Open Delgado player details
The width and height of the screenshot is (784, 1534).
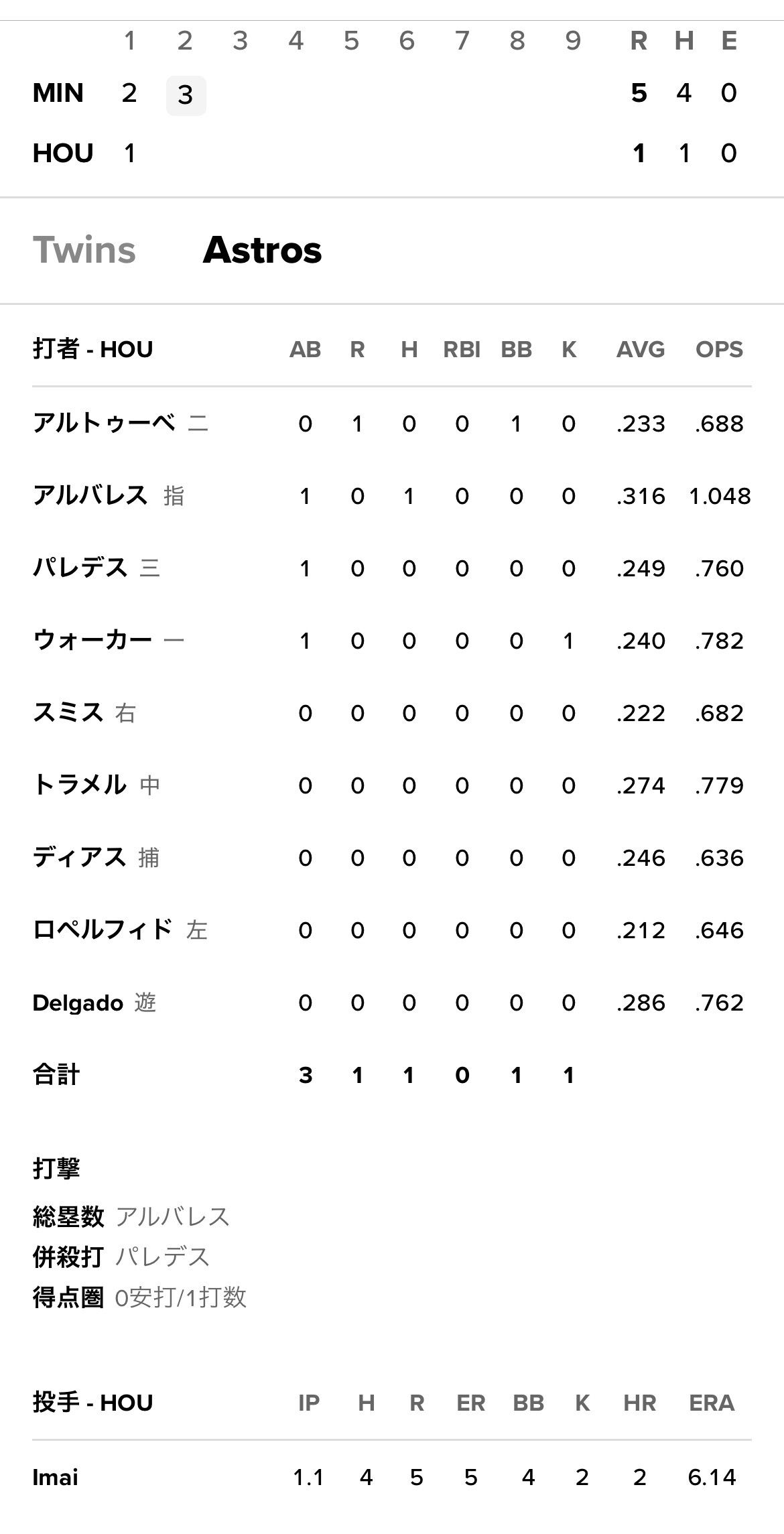coord(78,1003)
